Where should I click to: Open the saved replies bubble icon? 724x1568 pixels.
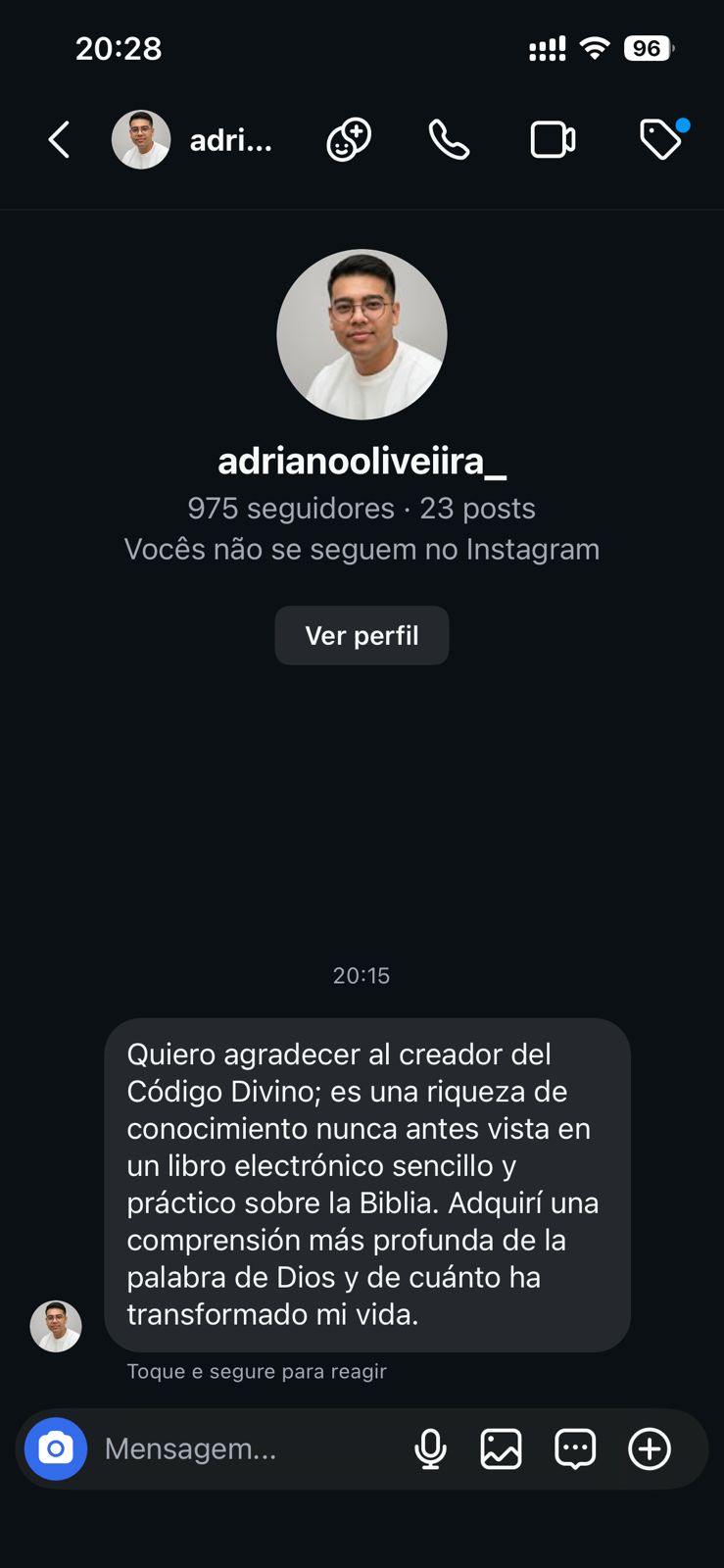coord(575,1448)
